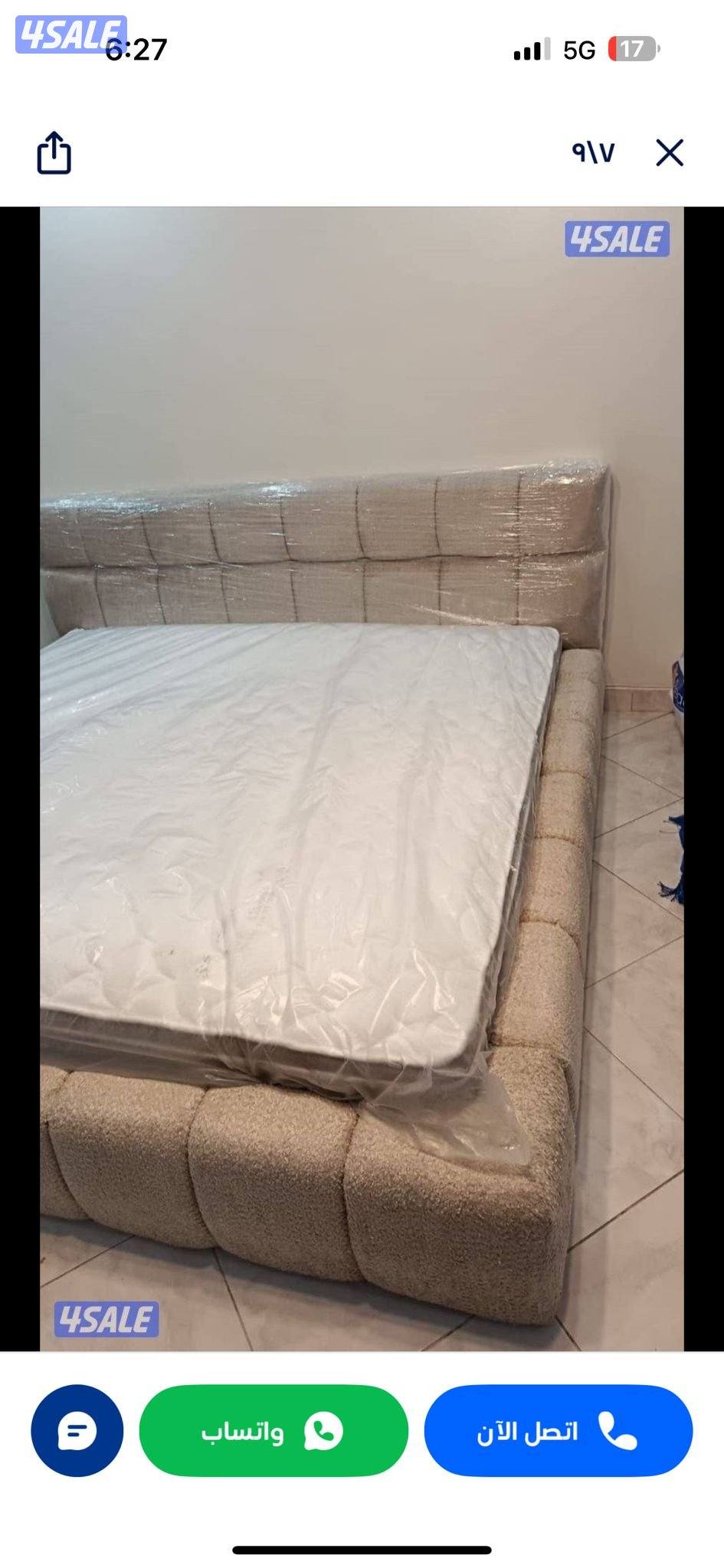Image resolution: width=724 pixels, height=1568 pixels.
Task: Share this listing photo
Action: coord(54,153)
